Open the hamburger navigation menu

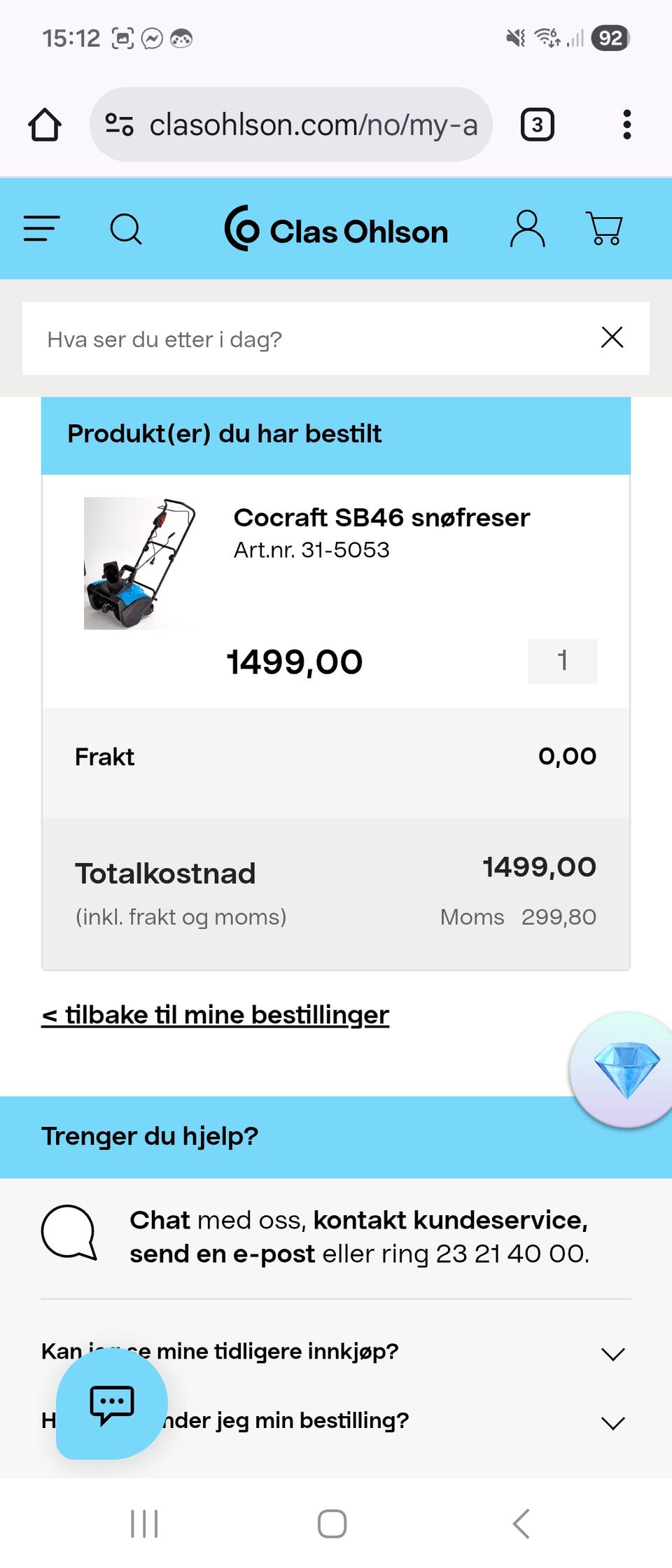click(40, 228)
